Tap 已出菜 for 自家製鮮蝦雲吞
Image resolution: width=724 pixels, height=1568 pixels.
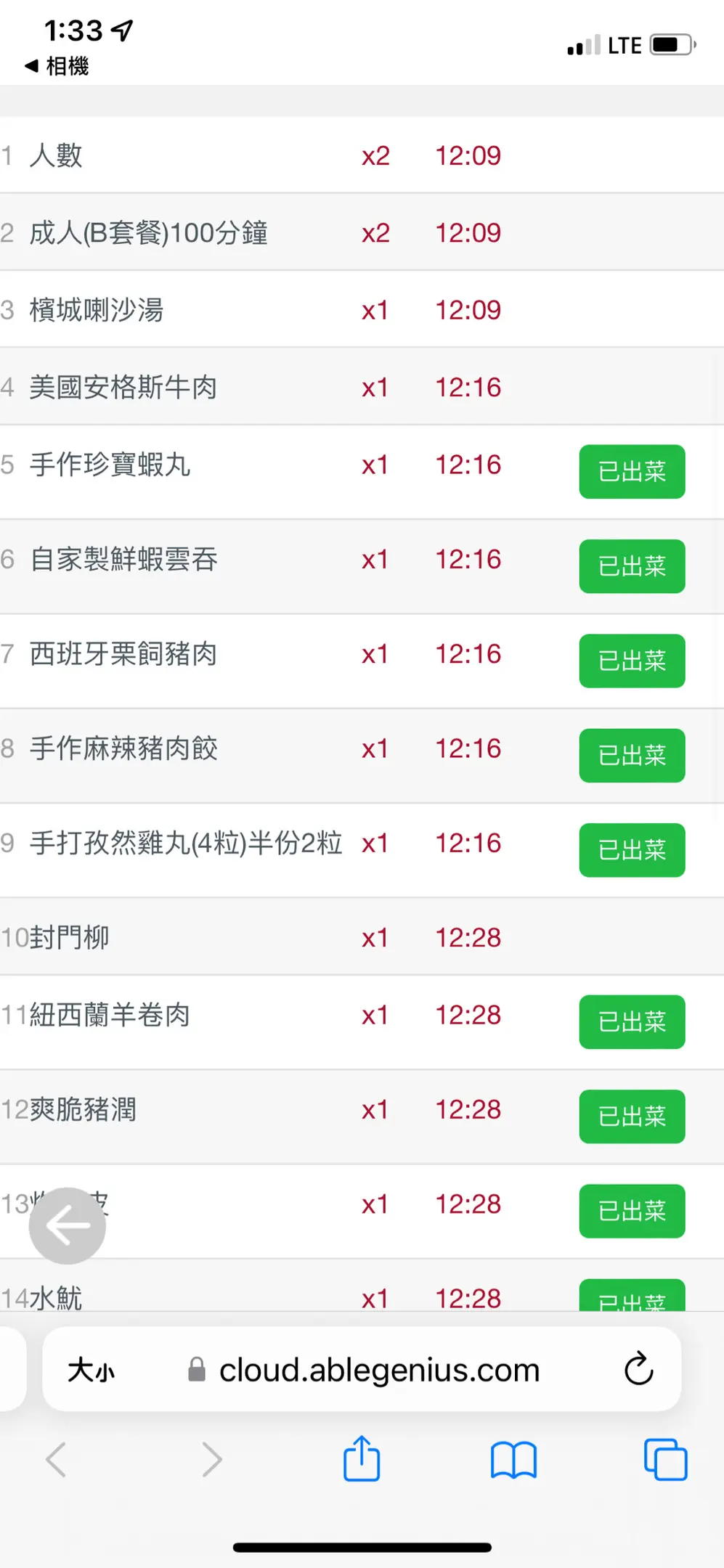[632, 566]
